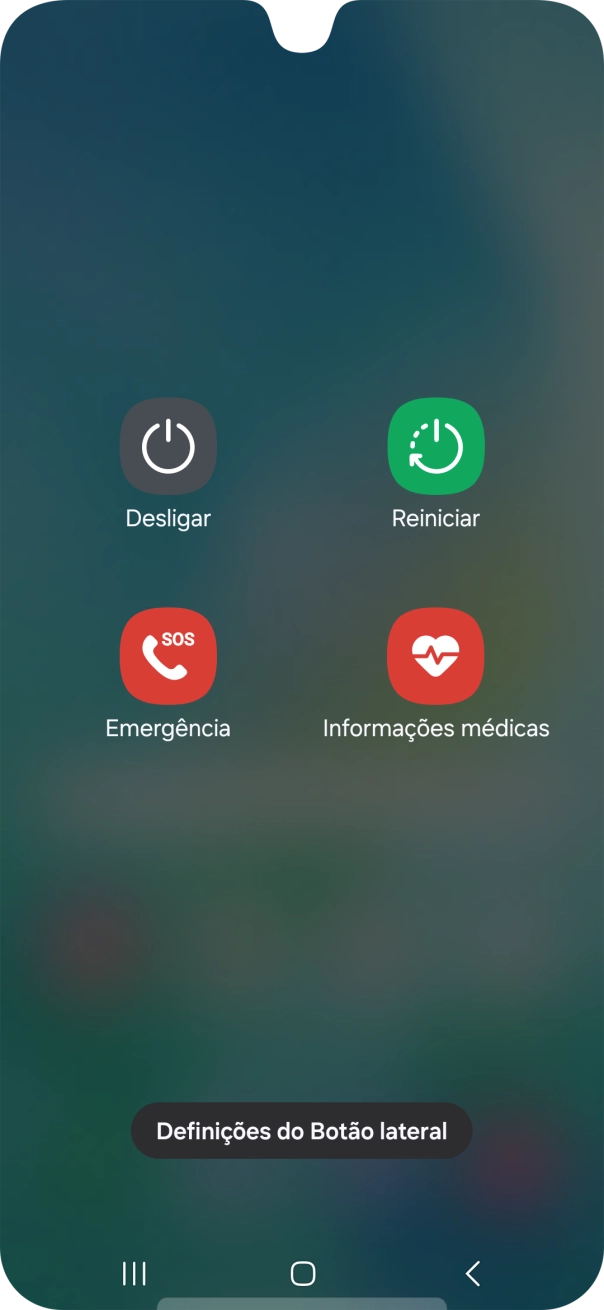
Task: Open Informações médicas
Action: [x=436, y=656]
